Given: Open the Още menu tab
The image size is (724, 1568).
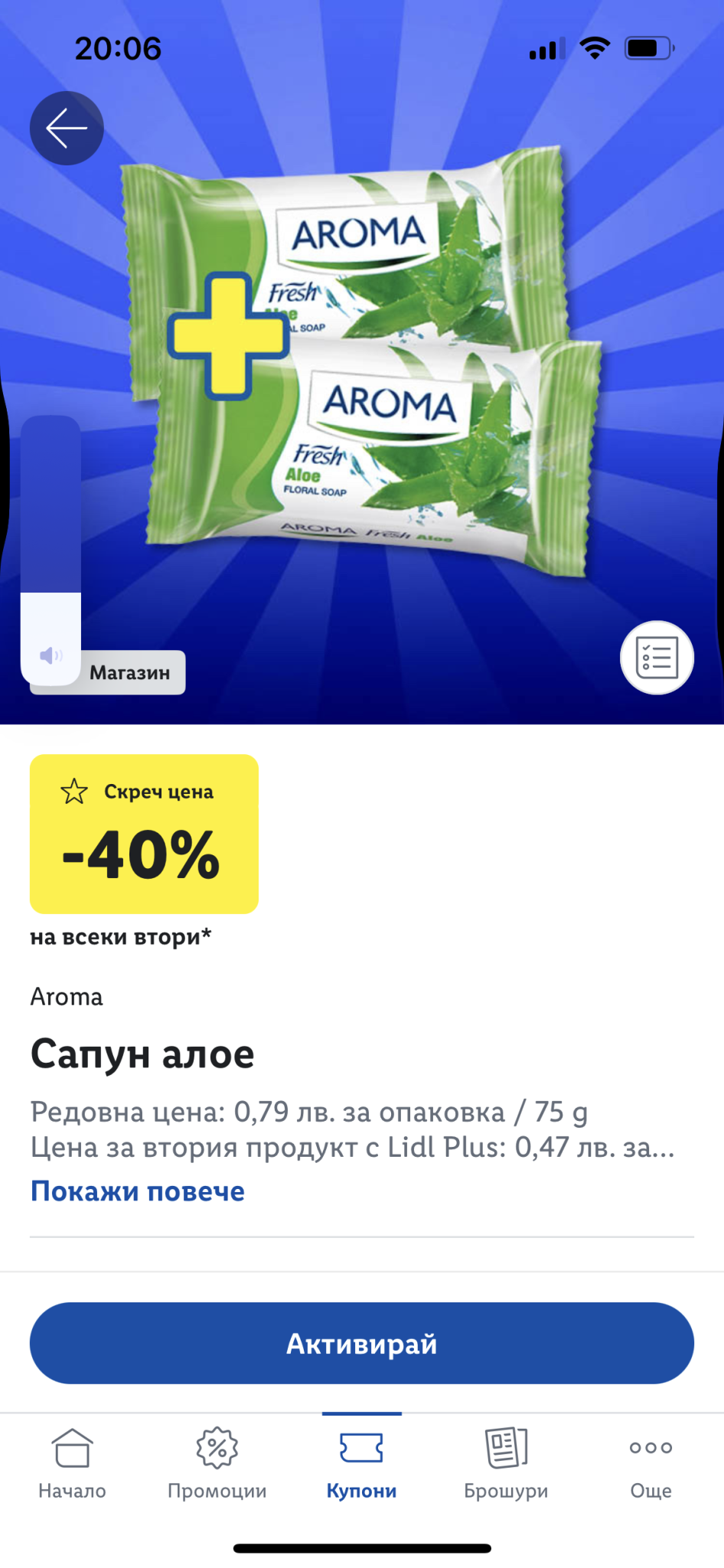Looking at the screenshot, I should (651, 1463).
